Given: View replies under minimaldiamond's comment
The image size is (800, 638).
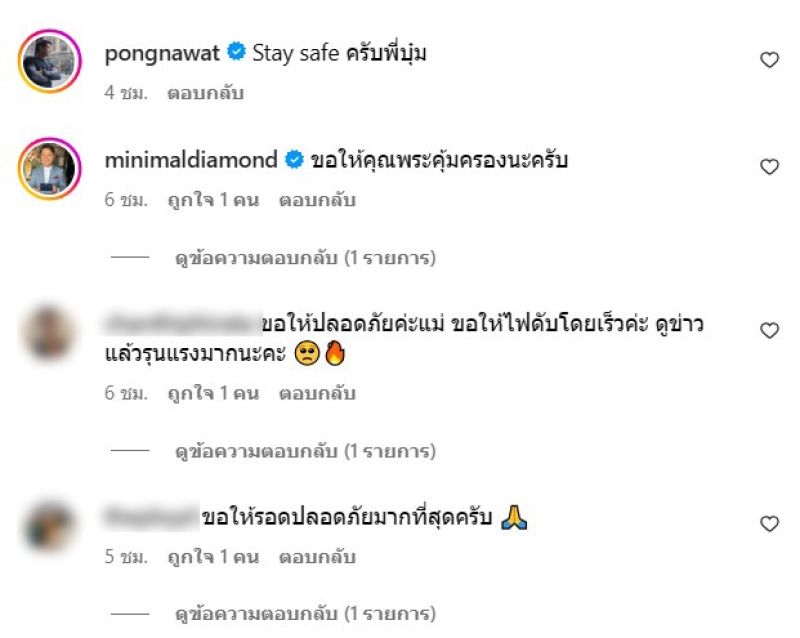Looking at the screenshot, I should click(305, 259).
